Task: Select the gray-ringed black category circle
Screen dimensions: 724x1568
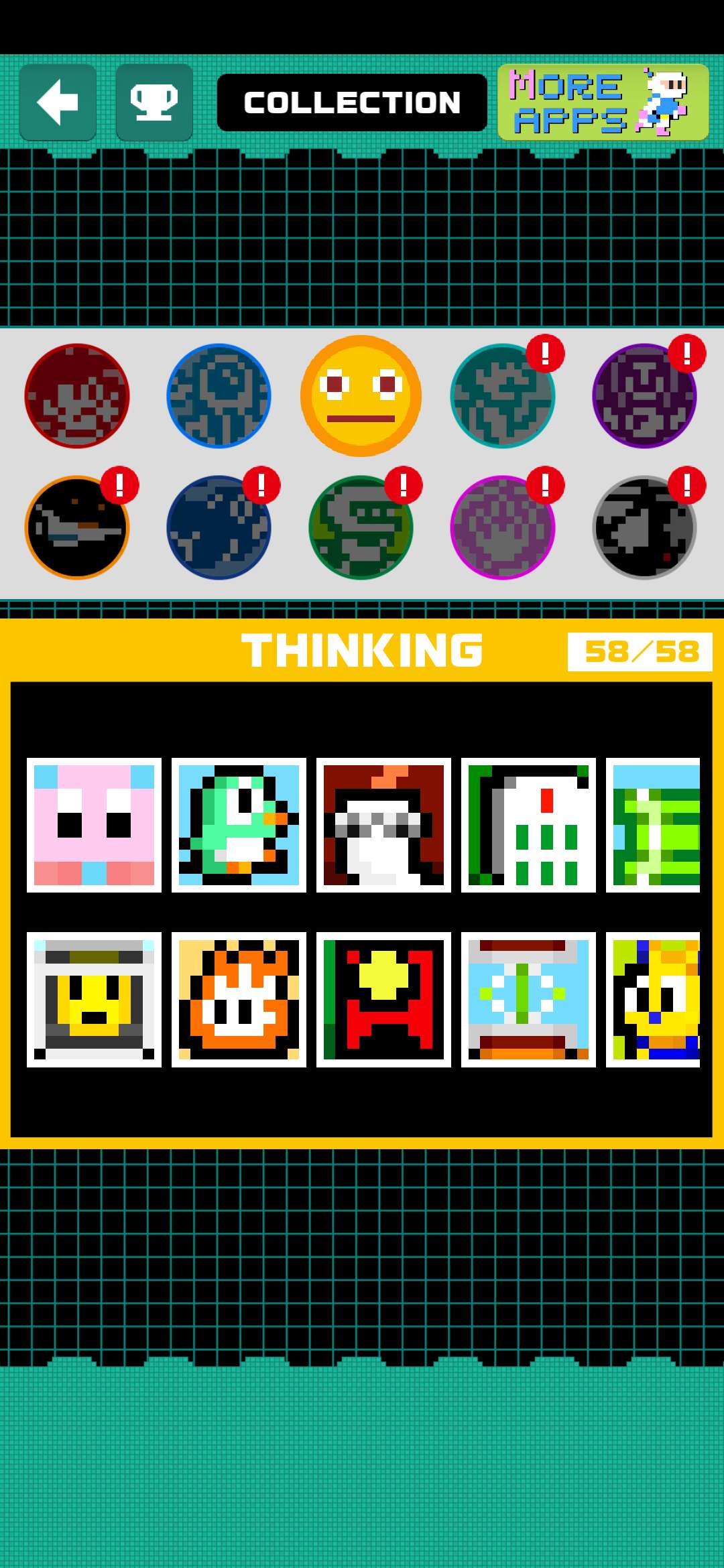Action: tap(644, 527)
